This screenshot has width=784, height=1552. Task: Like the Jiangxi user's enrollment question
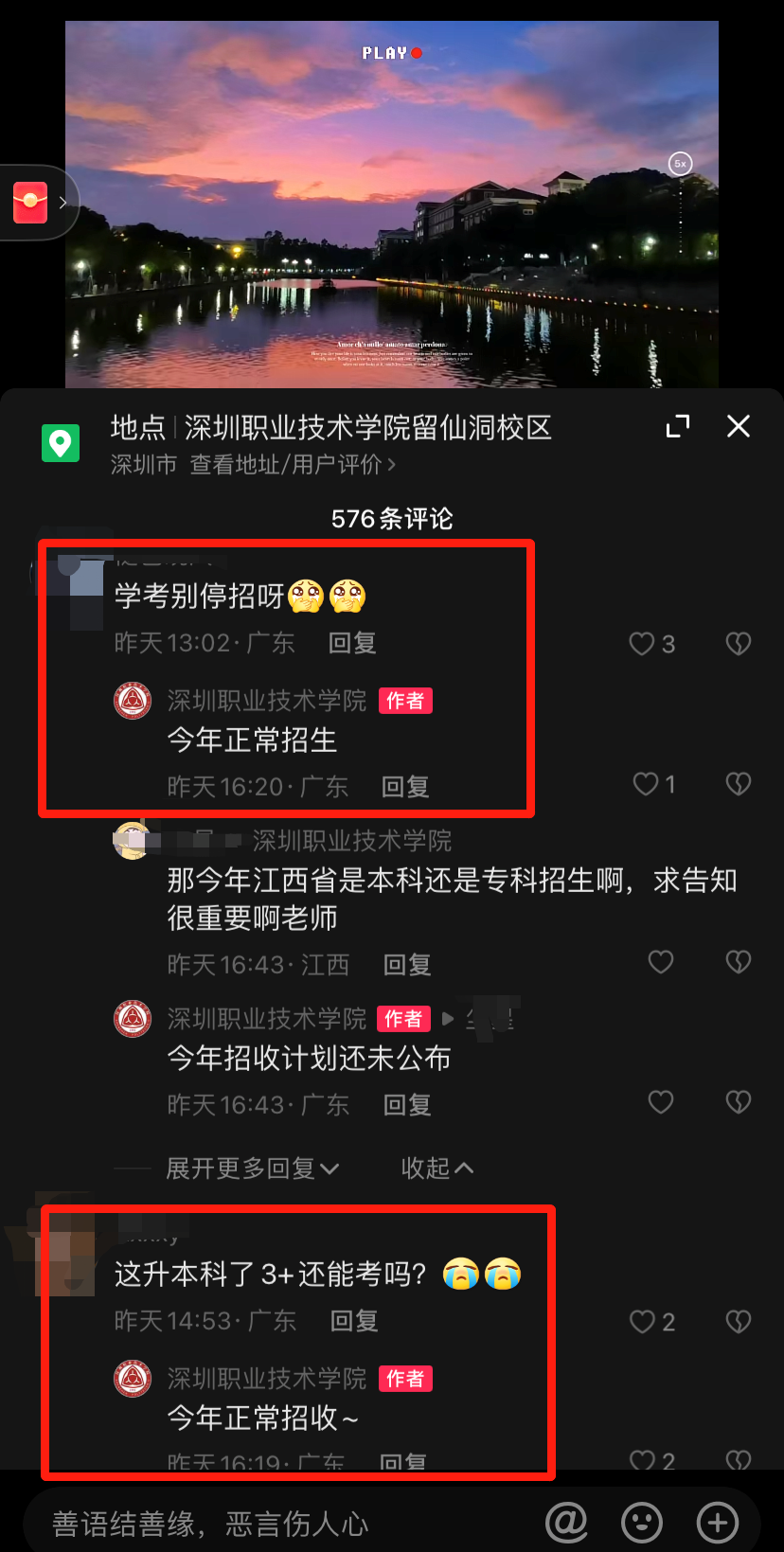660,962
